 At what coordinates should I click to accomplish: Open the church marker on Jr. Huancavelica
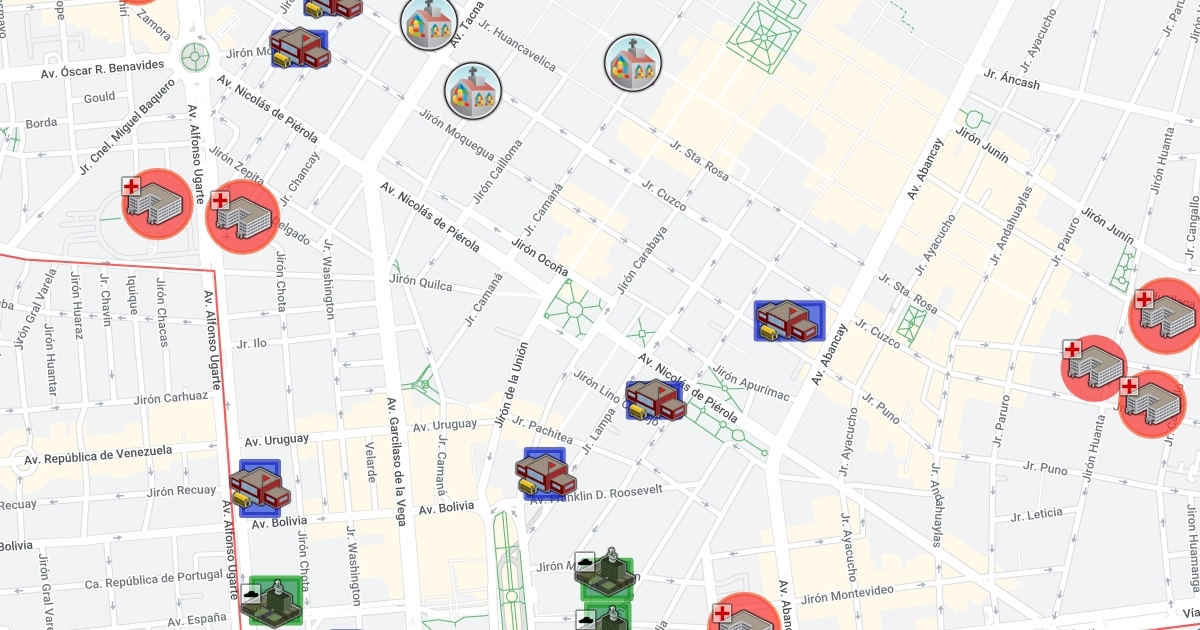[x=633, y=63]
